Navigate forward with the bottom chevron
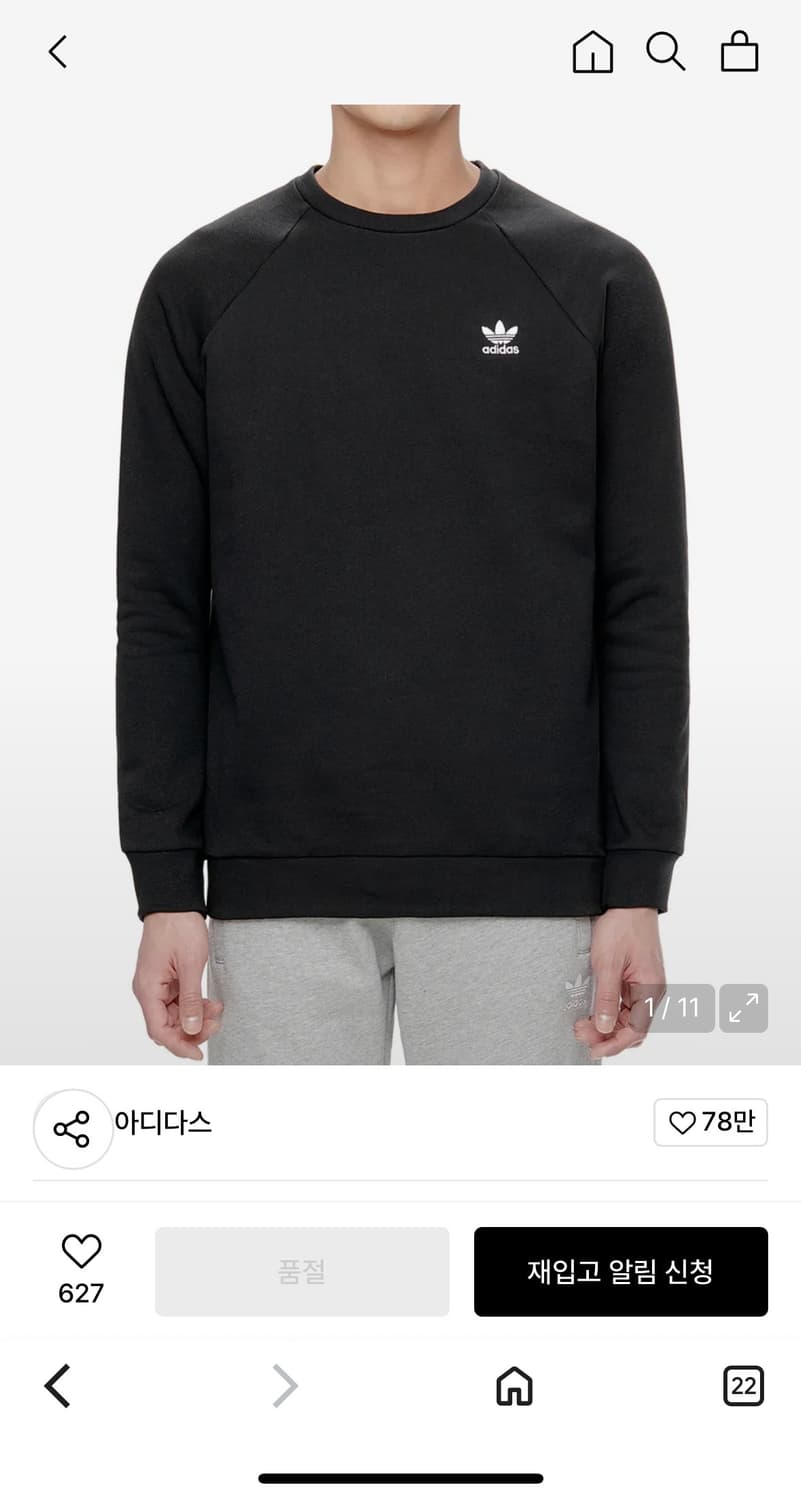The height and width of the screenshot is (1500, 801). pyautogui.click(x=285, y=1386)
